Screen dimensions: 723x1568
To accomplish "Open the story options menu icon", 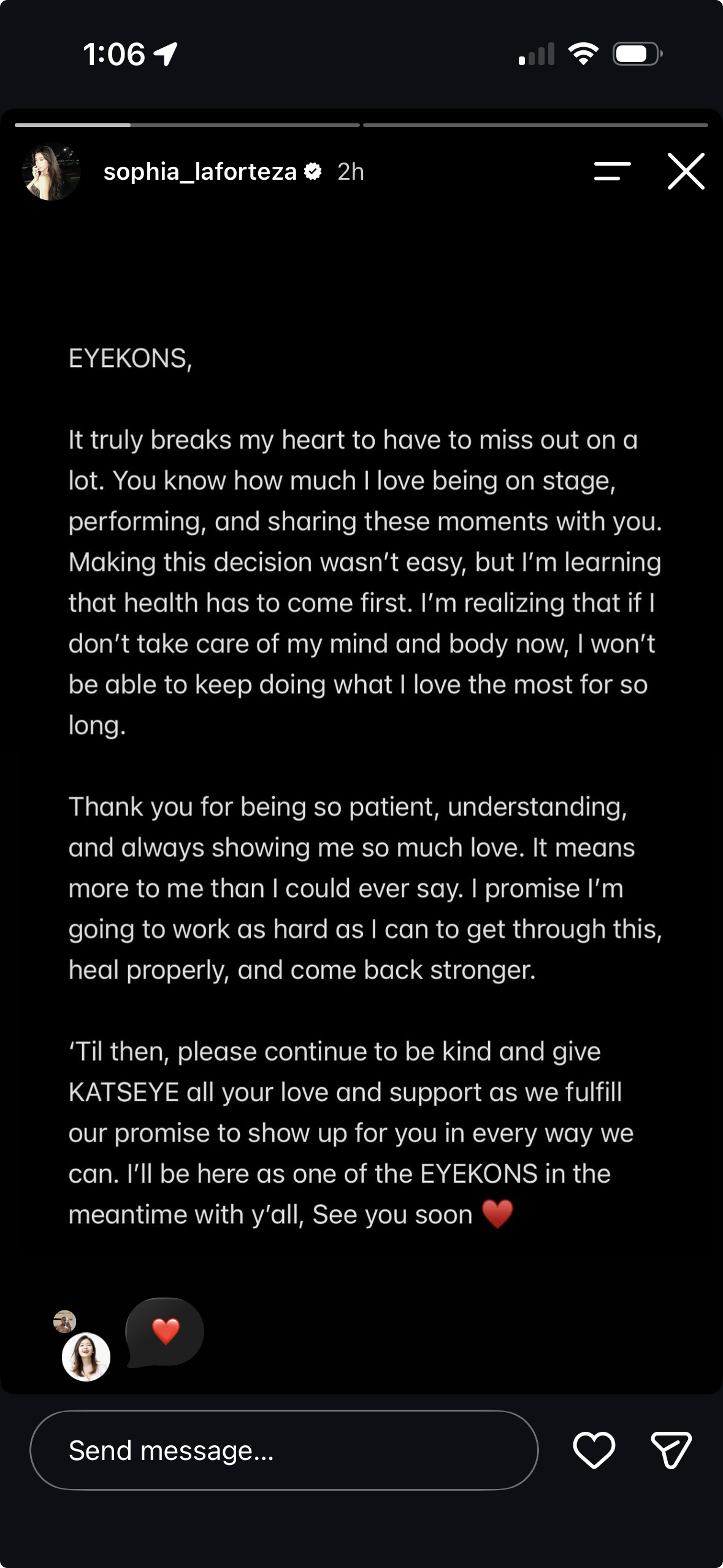I will coord(612,171).
